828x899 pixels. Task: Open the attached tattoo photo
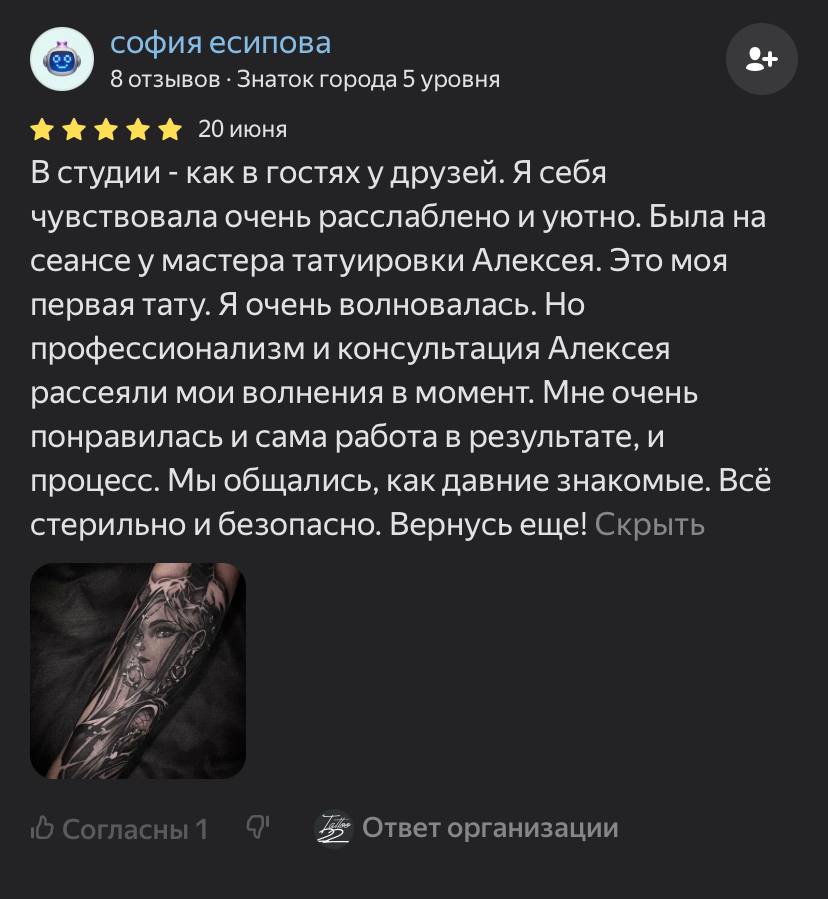click(x=138, y=671)
